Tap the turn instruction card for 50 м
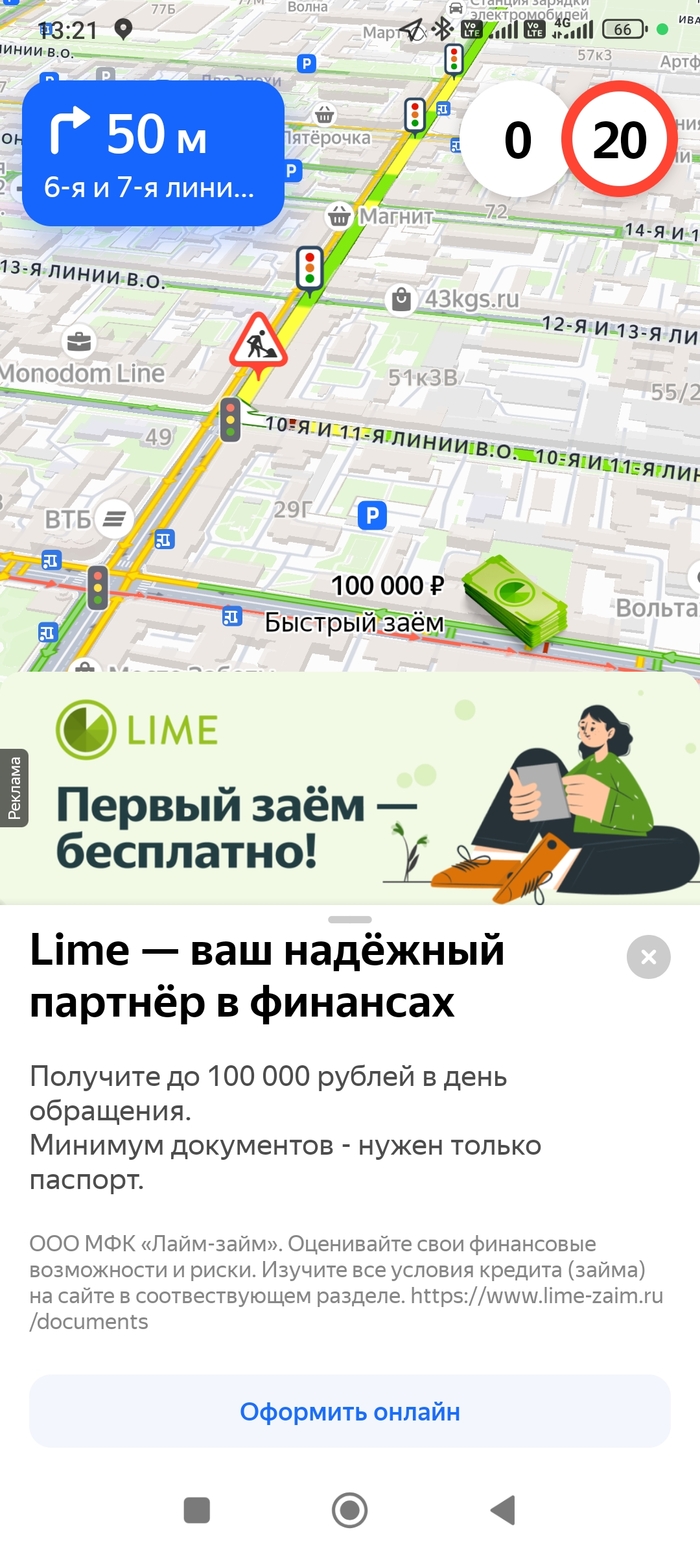This screenshot has height=1556, width=700. [x=153, y=153]
